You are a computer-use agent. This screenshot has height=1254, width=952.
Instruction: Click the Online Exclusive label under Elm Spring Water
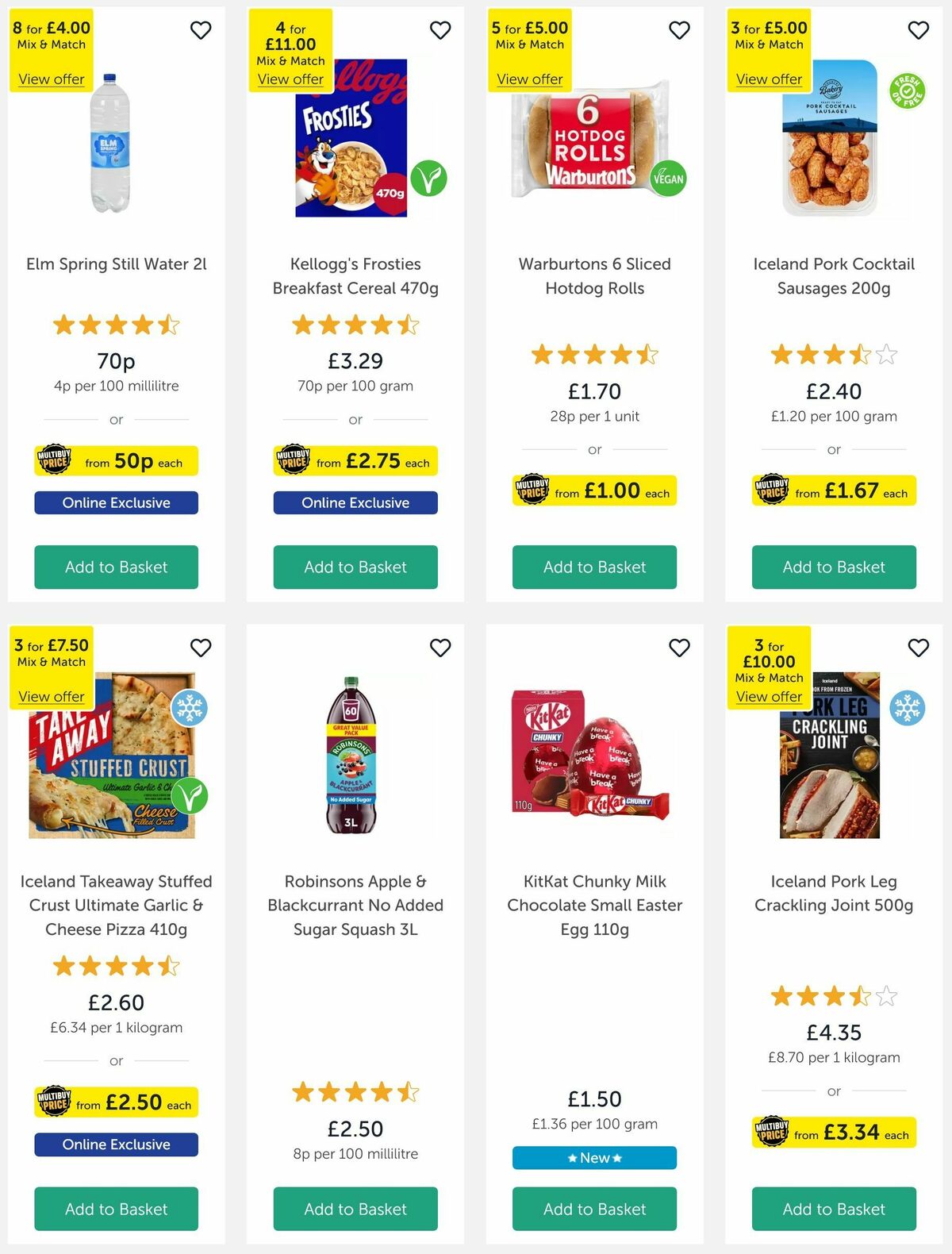click(116, 502)
